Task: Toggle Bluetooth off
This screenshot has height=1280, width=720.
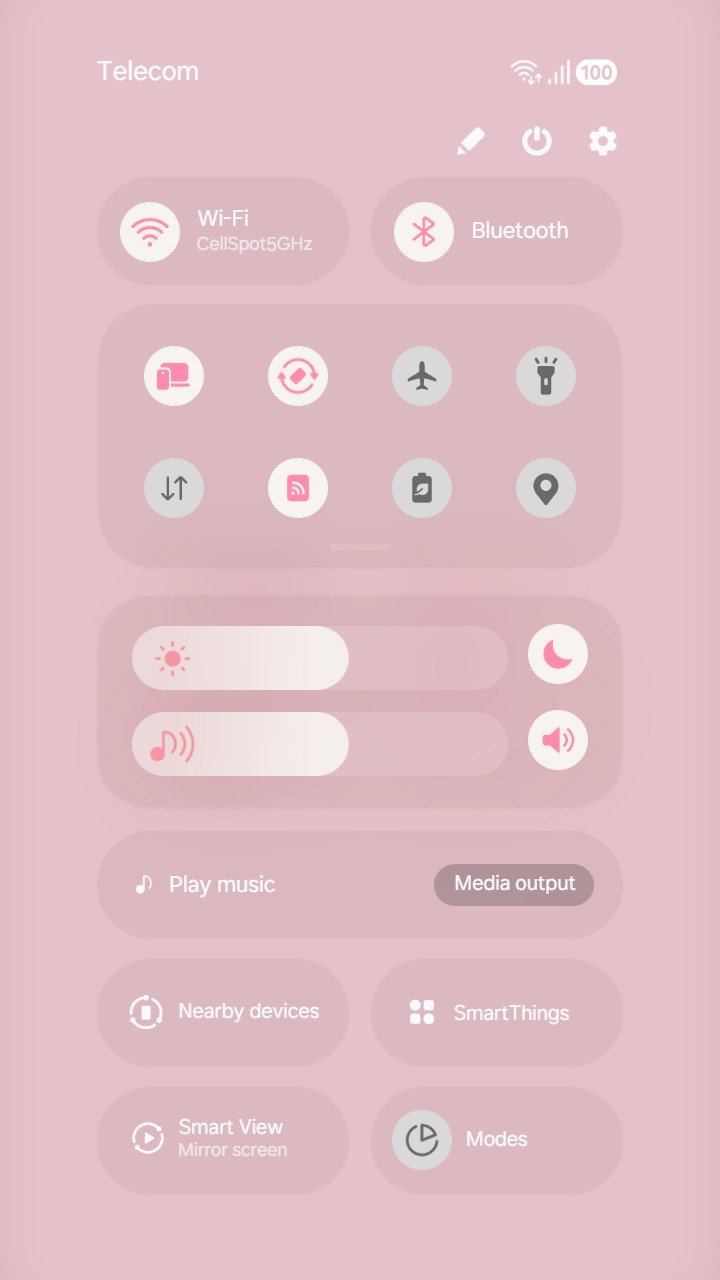Action: [x=424, y=231]
